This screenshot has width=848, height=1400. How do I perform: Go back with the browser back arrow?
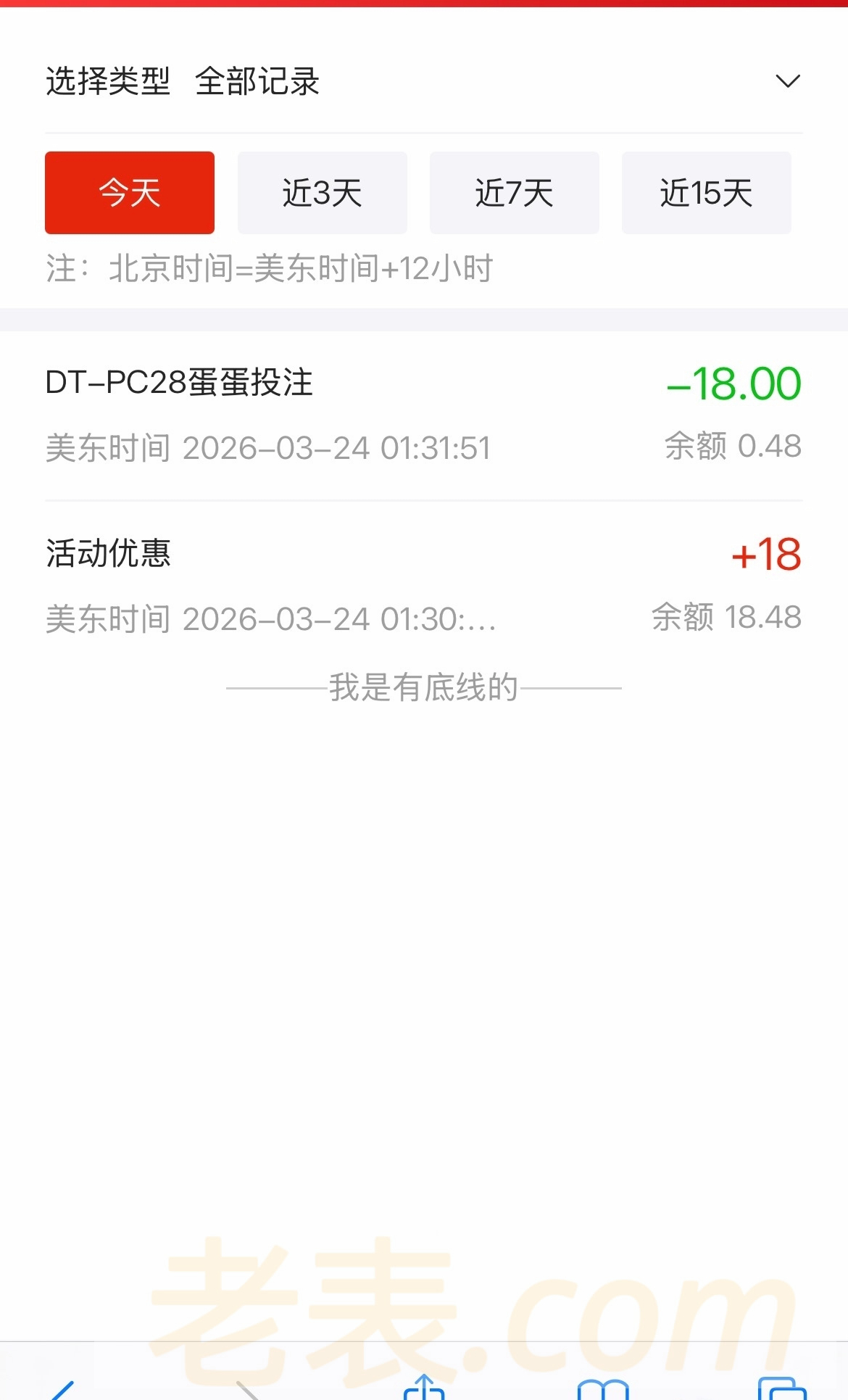pos(61,1390)
